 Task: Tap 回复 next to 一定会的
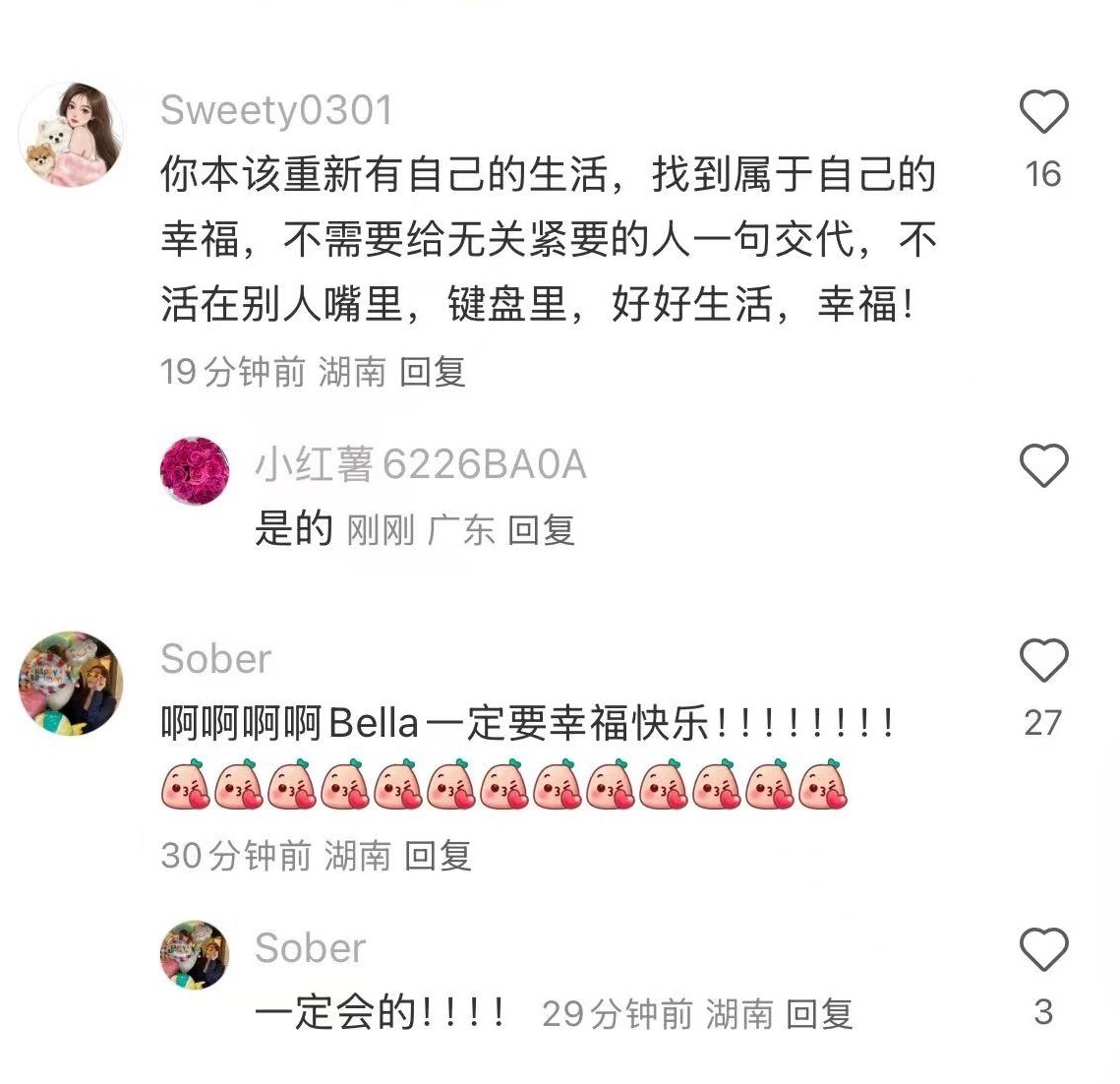coord(819,1013)
